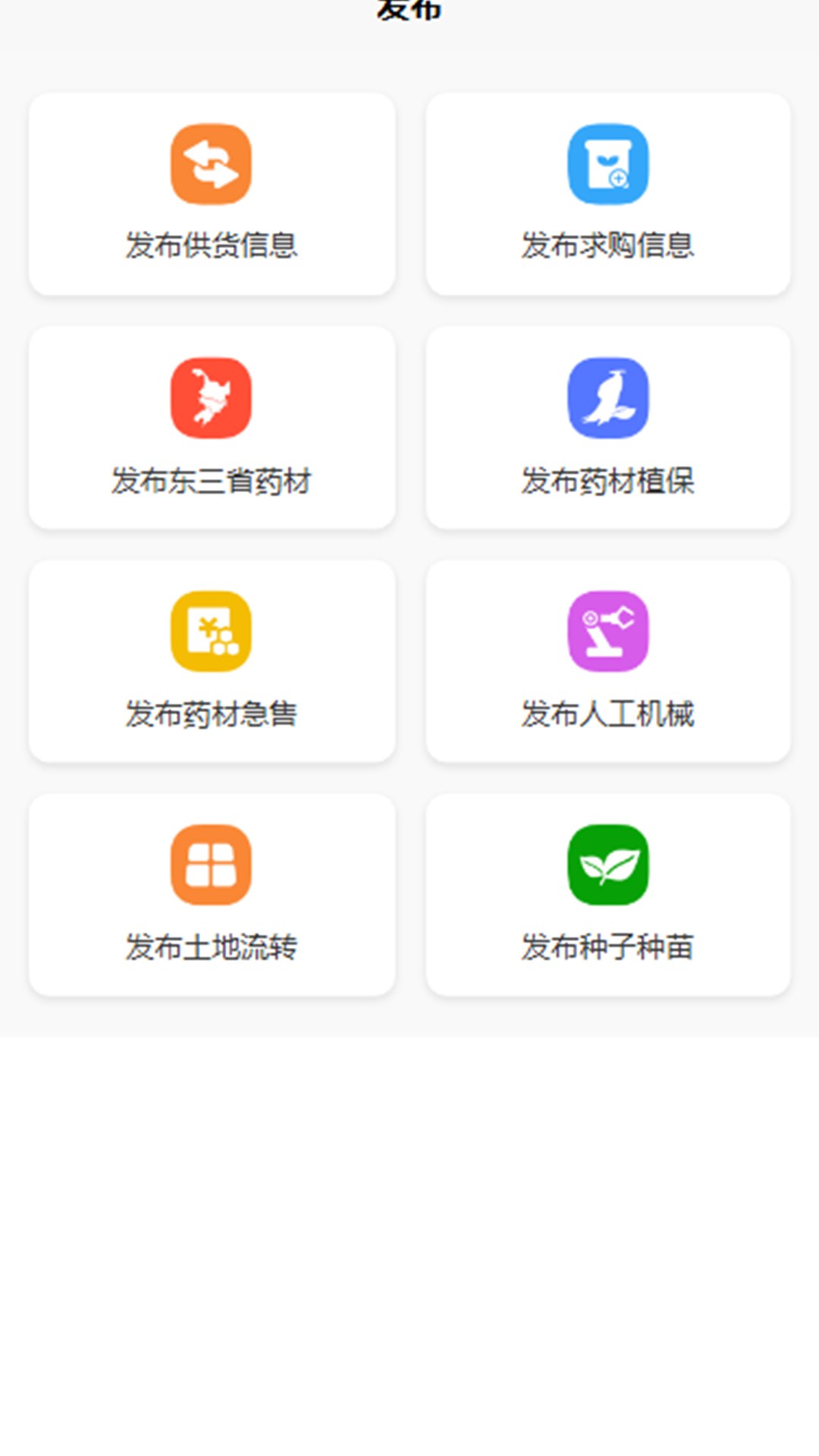Open 发布供货信息 card
This screenshot has height=1456, width=819.
tap(212, 194)
